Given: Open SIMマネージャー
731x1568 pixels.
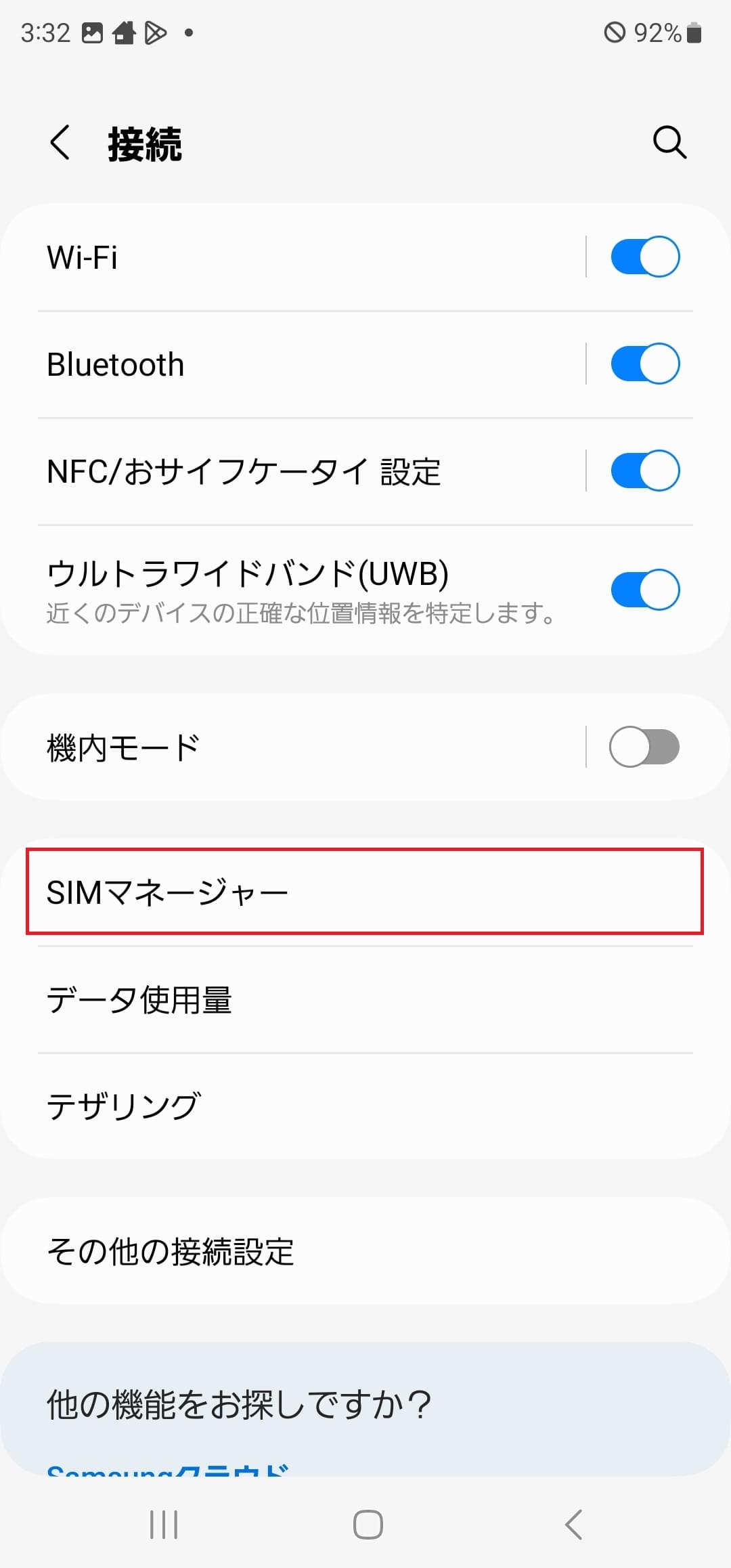Looking at the screenshot, I should 365,892.
